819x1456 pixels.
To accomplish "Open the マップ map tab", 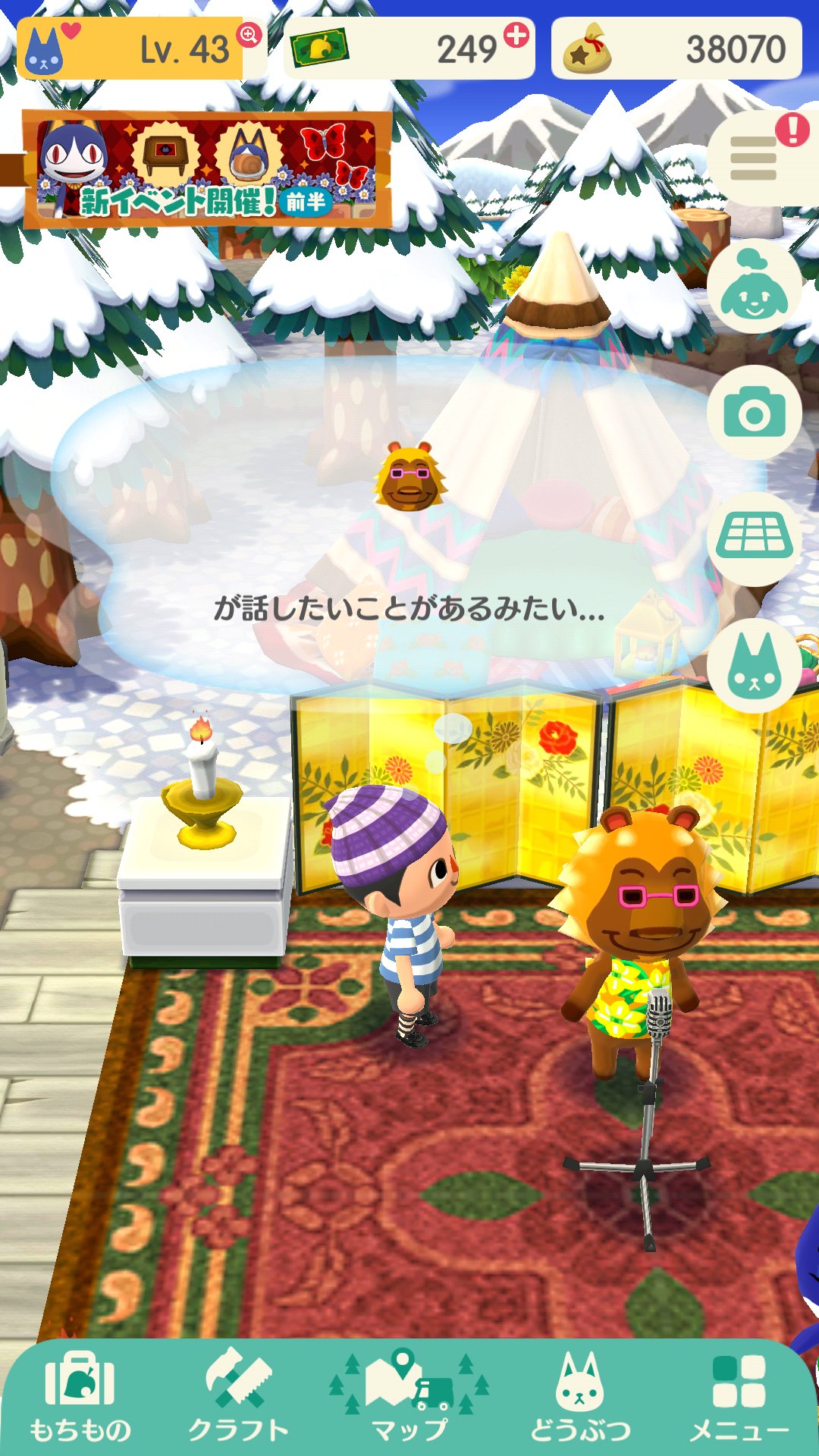I will 409,1397.
